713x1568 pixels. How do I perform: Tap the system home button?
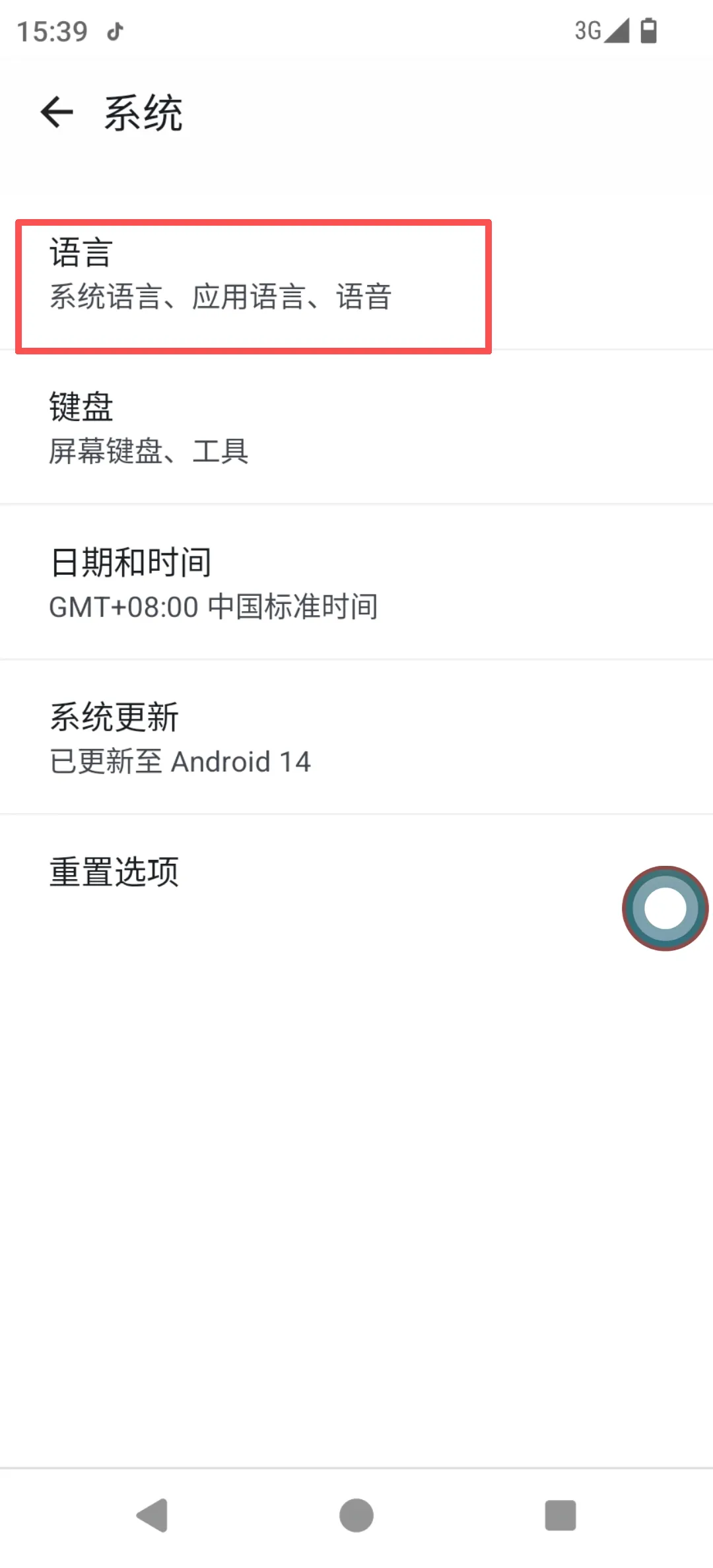click(x=356, y=1515)
